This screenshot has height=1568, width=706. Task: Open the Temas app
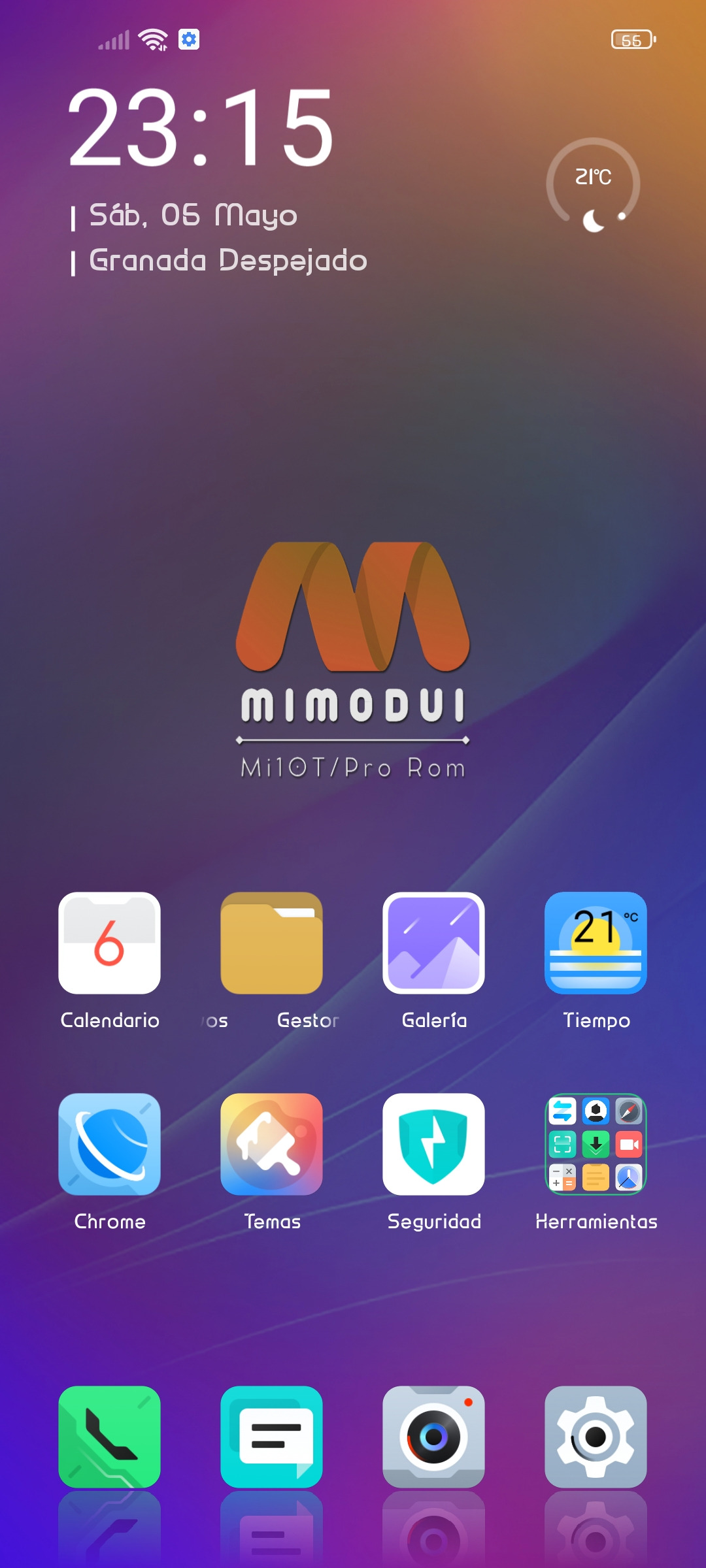pos(271,1144)
